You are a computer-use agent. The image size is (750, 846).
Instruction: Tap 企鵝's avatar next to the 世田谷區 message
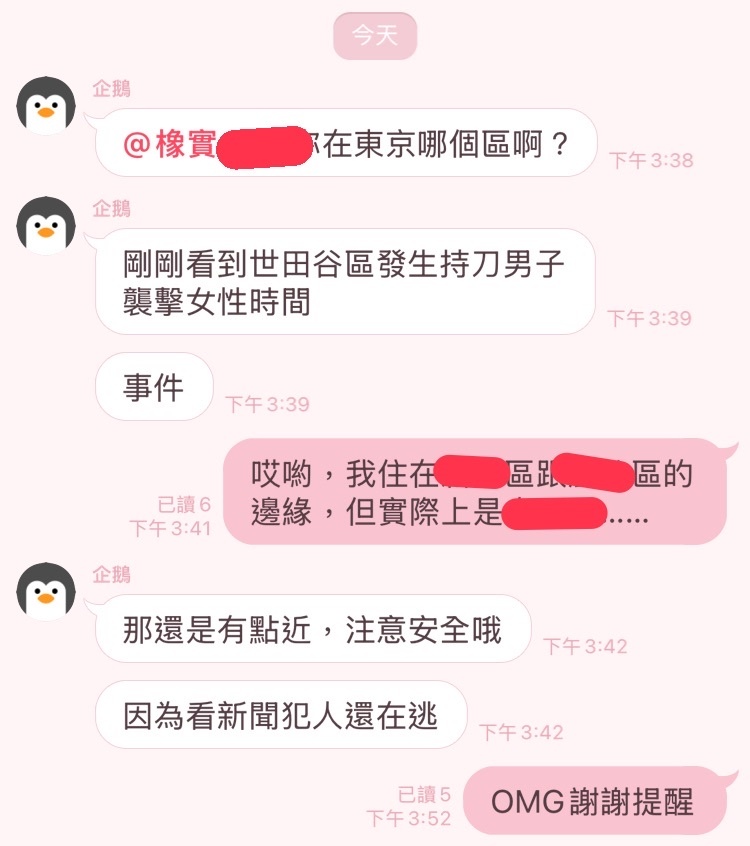[x=46, y=225]
